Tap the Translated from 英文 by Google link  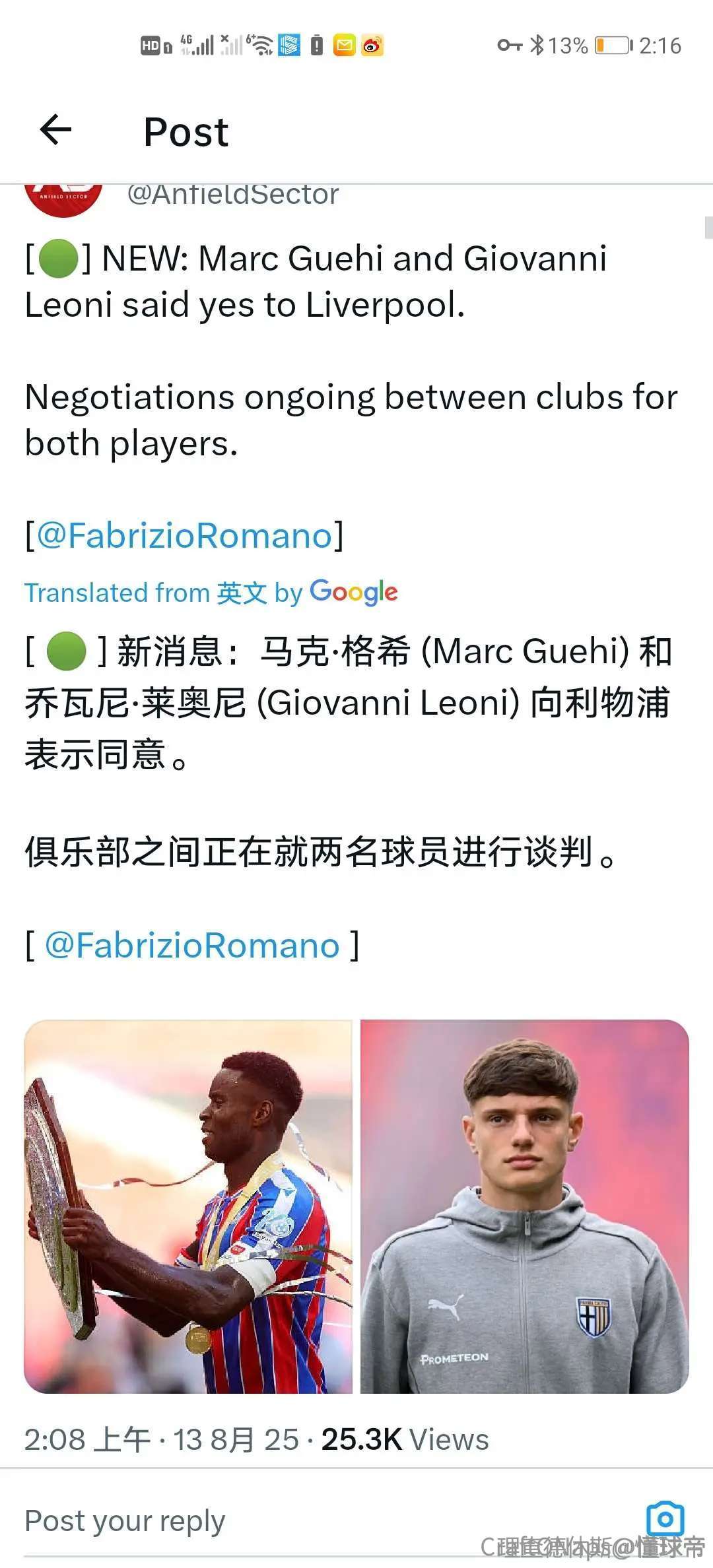click(x=211, y=593)
